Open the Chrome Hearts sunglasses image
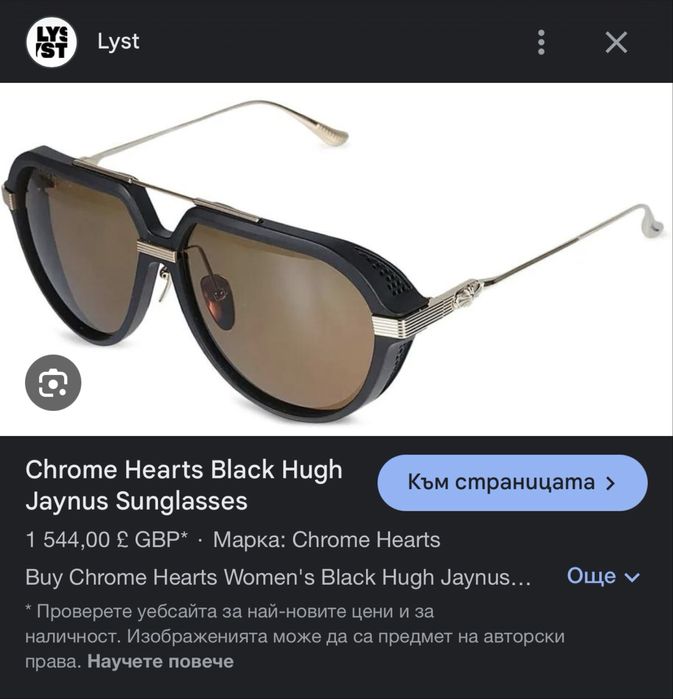This screenshot has height=699, width=673. pyautogui.click(x=336, y=258)
